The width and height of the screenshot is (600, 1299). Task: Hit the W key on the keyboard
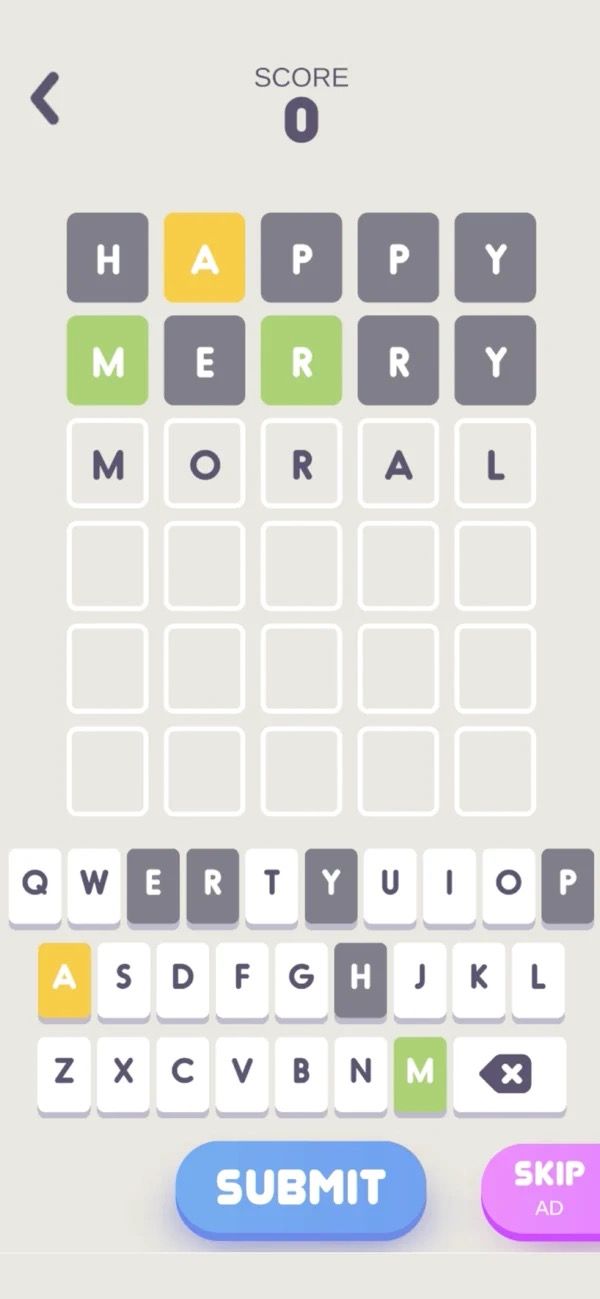click(94, 884)
